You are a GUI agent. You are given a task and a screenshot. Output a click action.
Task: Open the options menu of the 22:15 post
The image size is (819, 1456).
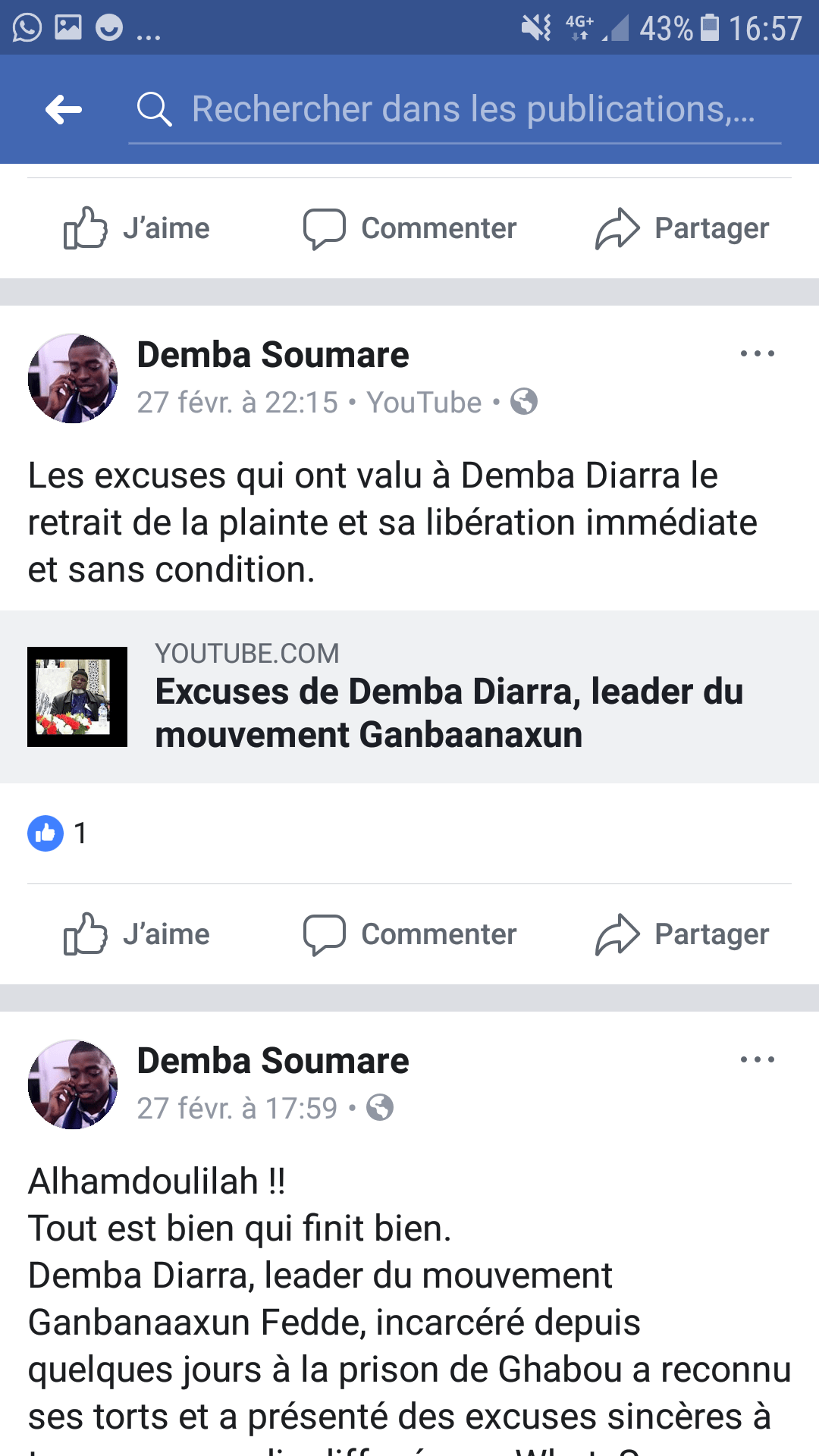tap(757, 354)
